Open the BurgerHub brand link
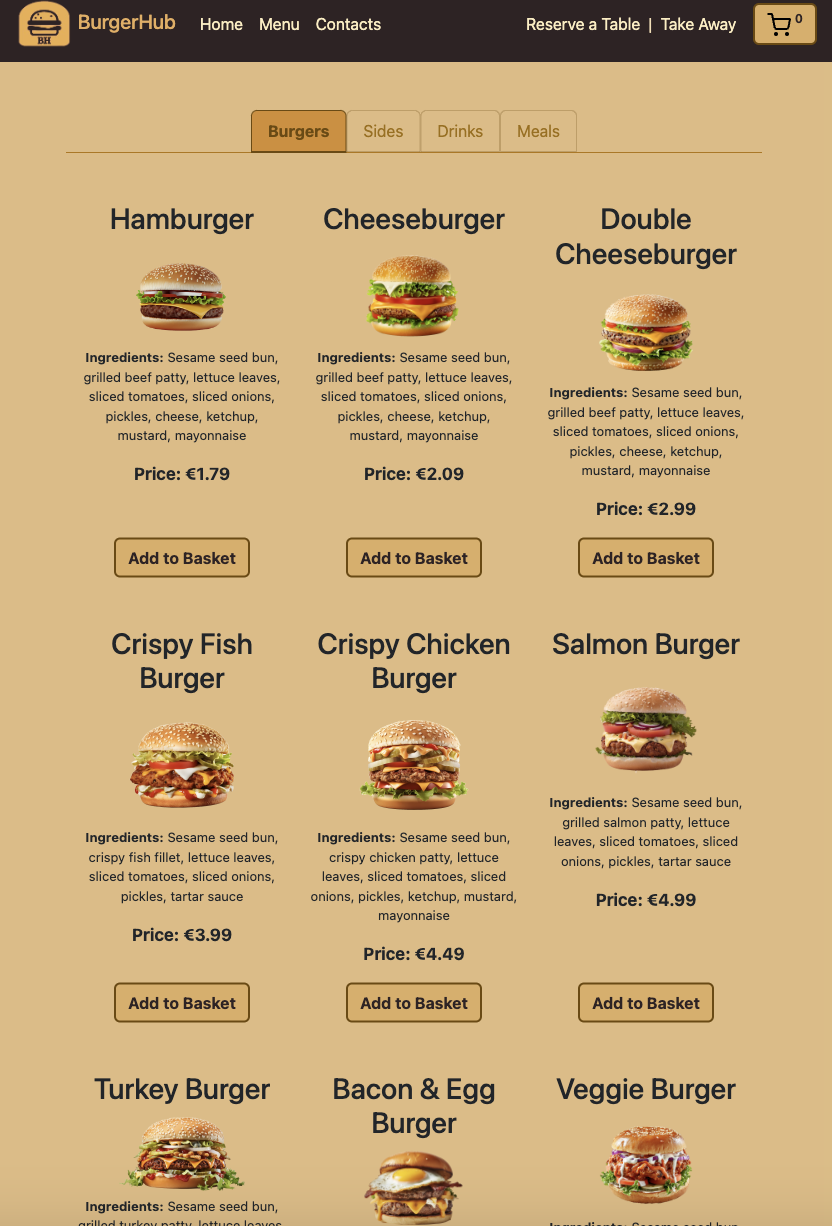 coord(126,23)
